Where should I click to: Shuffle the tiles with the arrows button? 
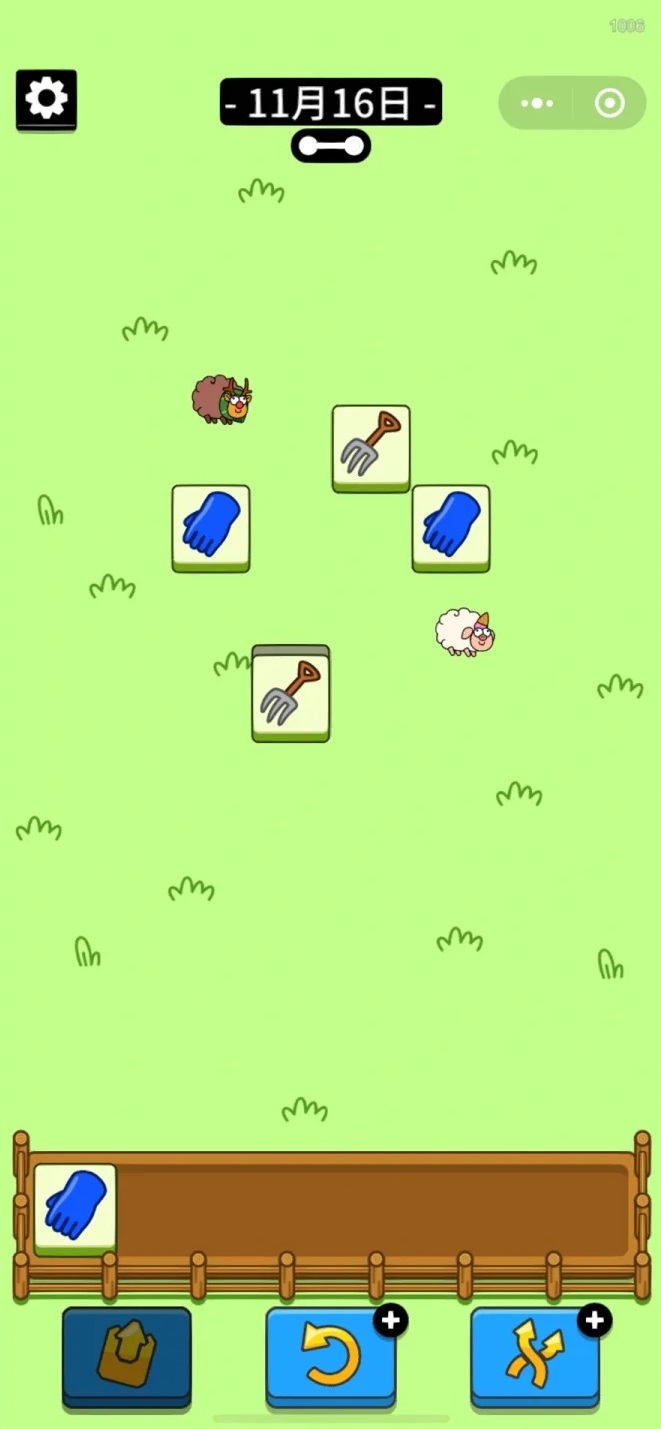click(535, 1357)
